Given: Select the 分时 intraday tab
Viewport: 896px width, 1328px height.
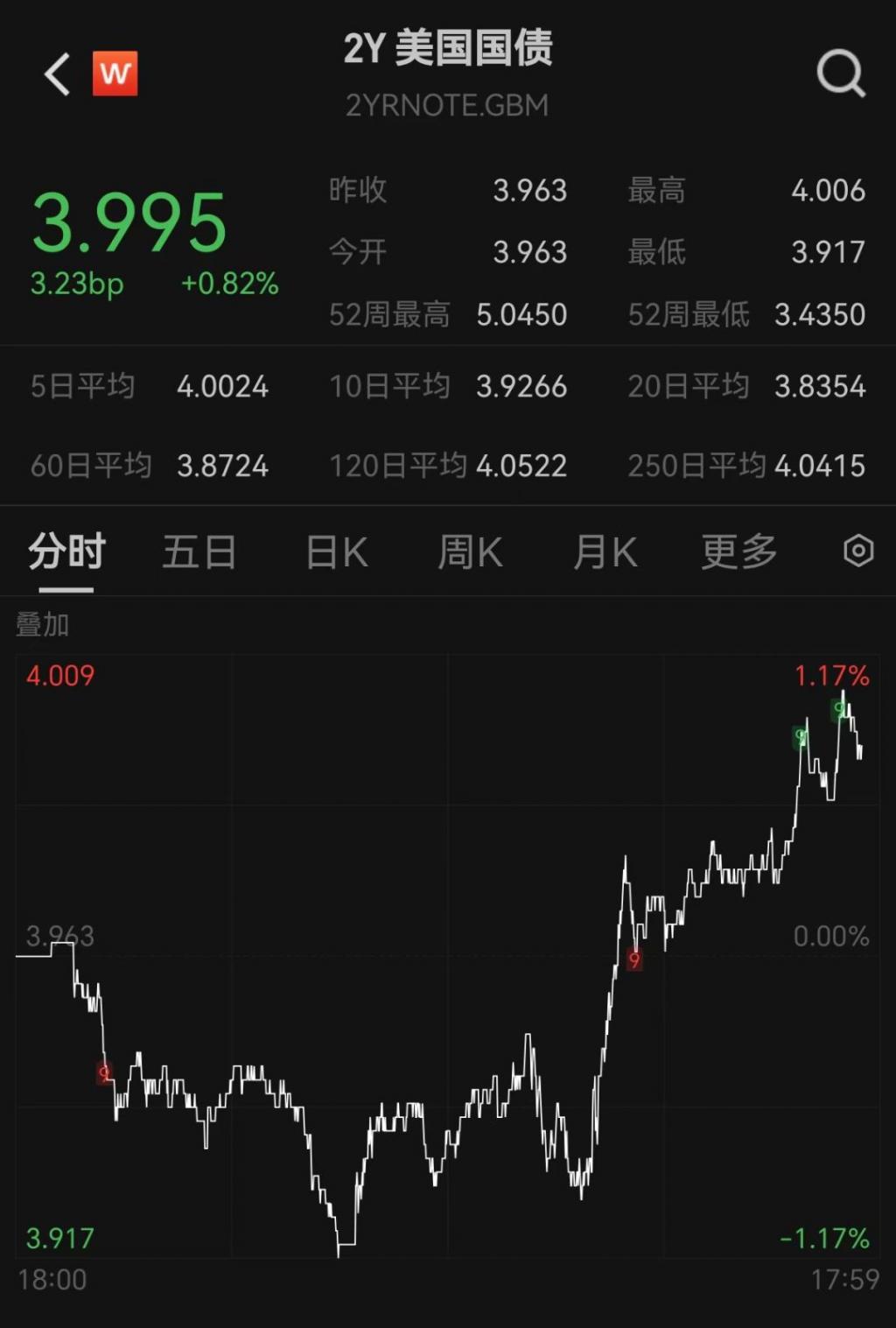Looking at the screenshot, I should pyautogui.click(x=66, y=552).
